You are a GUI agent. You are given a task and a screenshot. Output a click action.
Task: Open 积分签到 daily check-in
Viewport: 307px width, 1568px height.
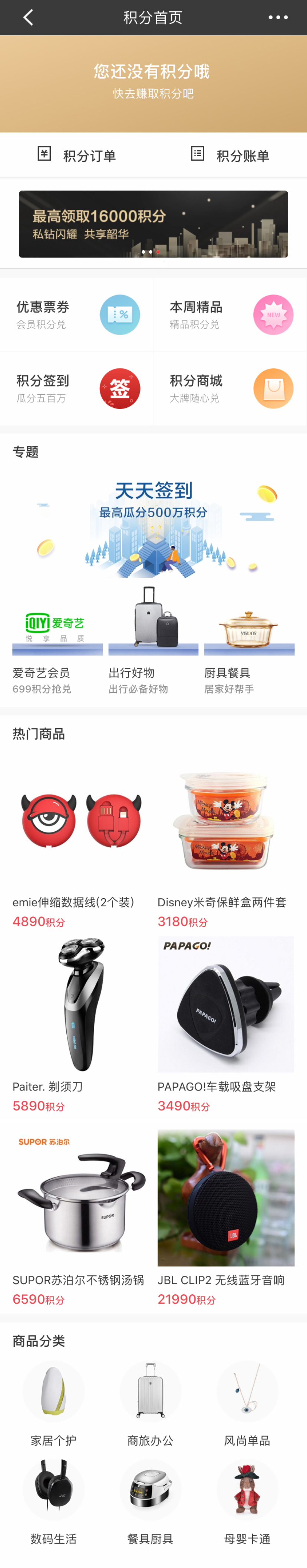coord(77,388)
